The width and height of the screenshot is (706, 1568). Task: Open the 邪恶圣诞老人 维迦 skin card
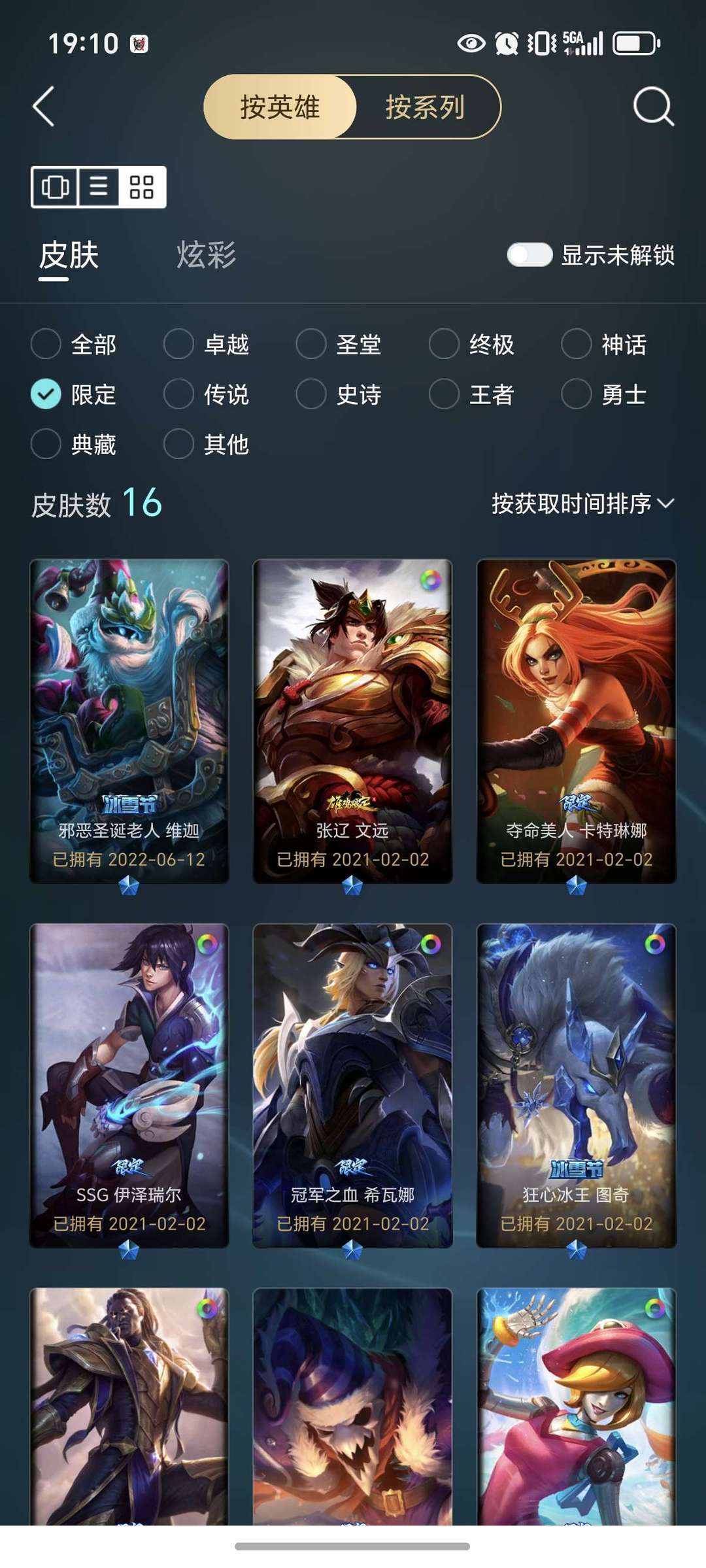click(129, 721)
